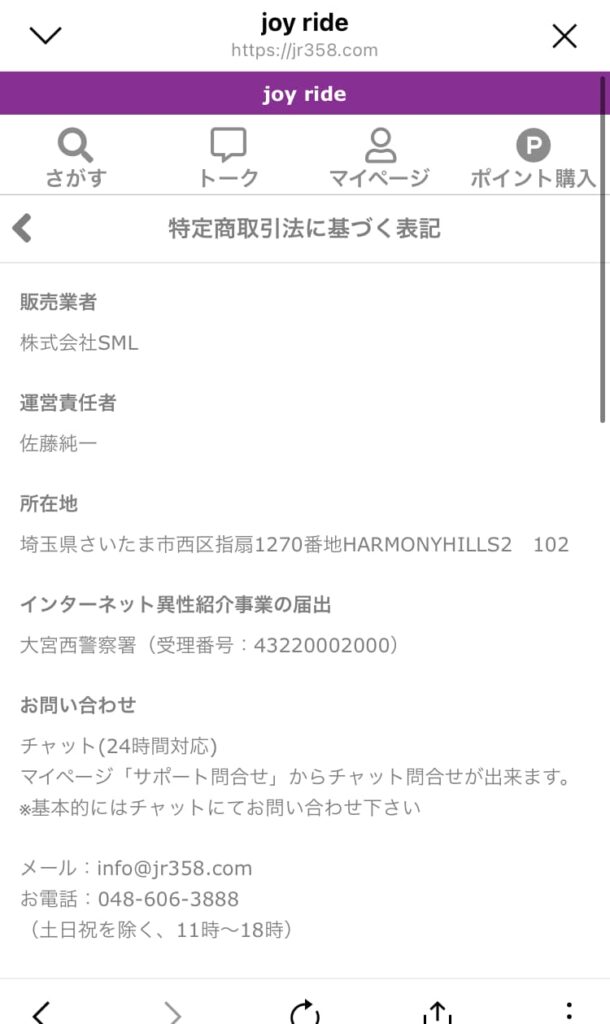
Task: Open the さがす search tab
Action: click(75, 158)
